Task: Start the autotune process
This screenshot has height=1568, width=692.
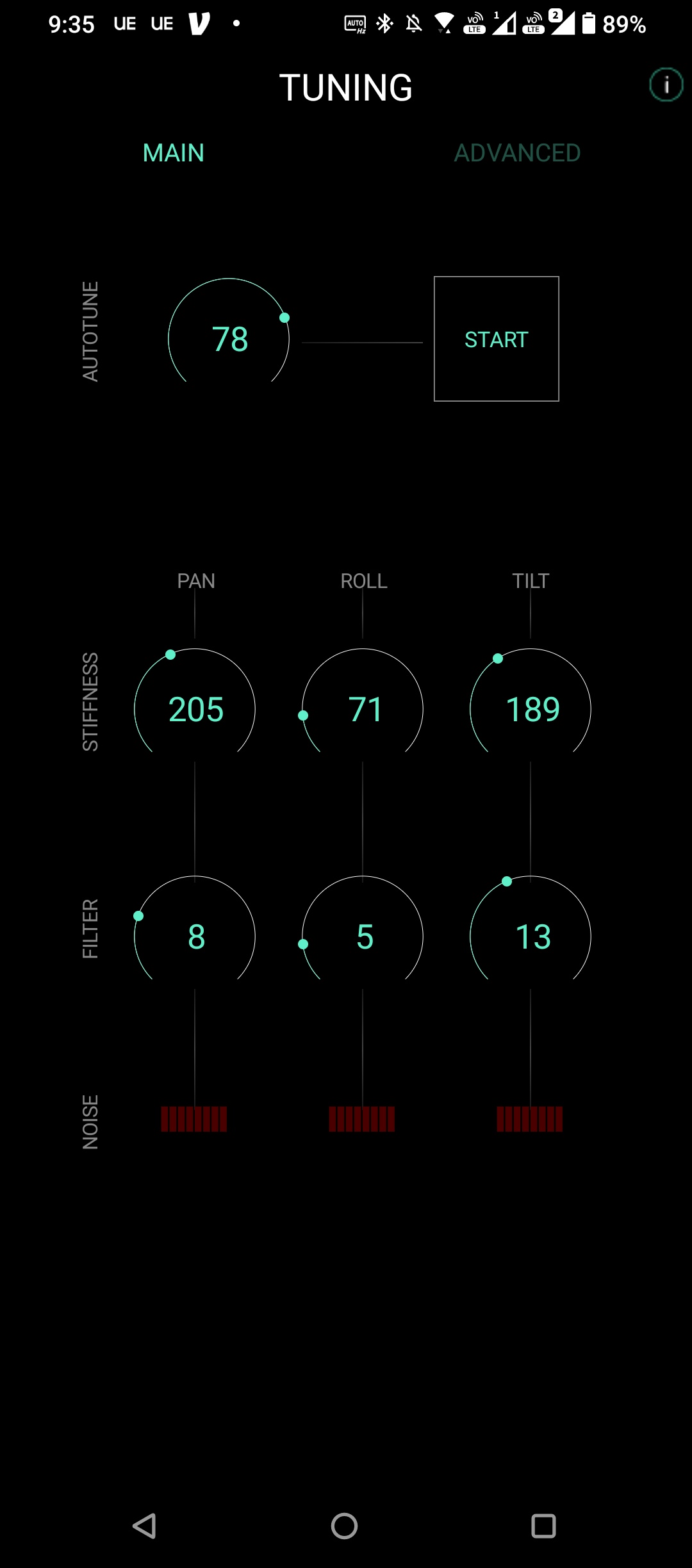Action: 497,339
